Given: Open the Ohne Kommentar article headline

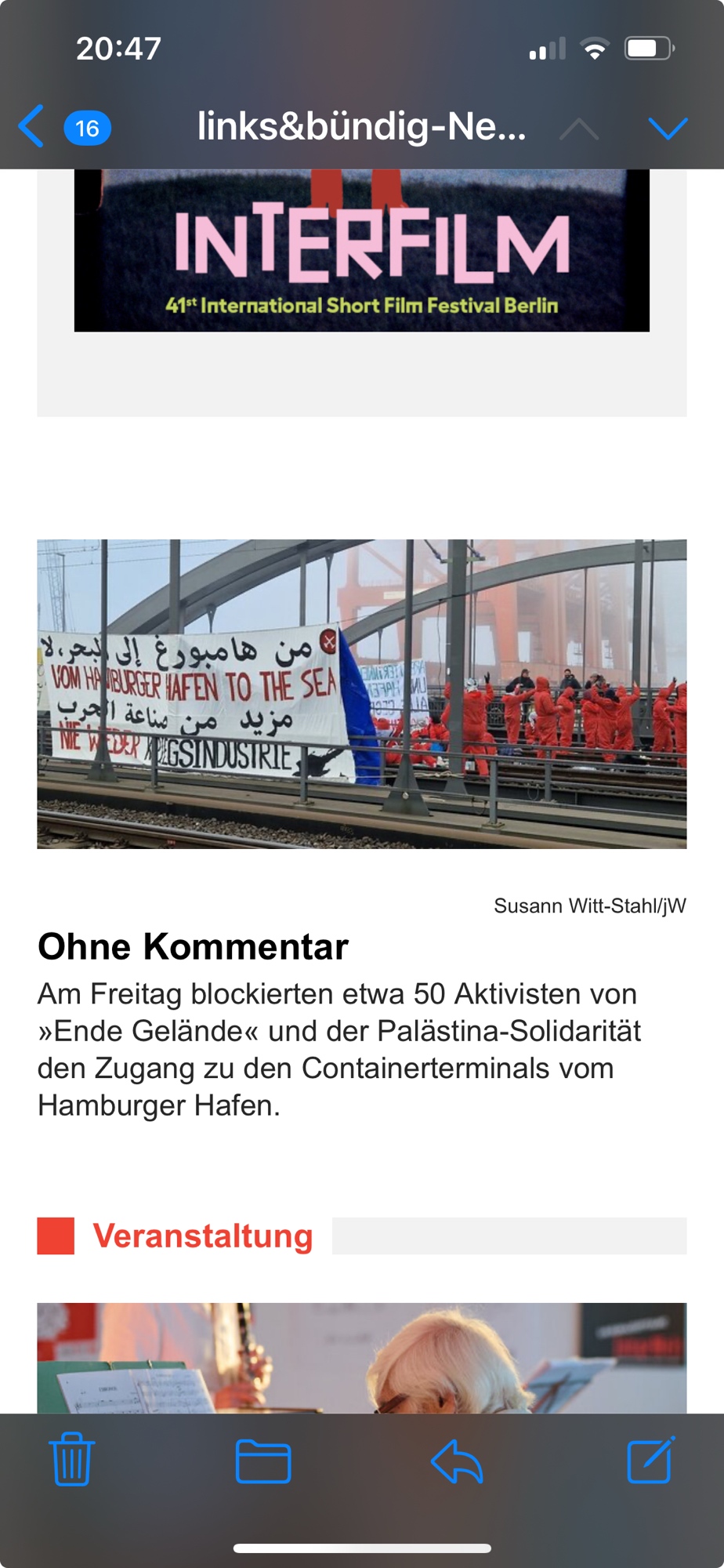Looking at the screenshot, I should (x=193, y=946).
